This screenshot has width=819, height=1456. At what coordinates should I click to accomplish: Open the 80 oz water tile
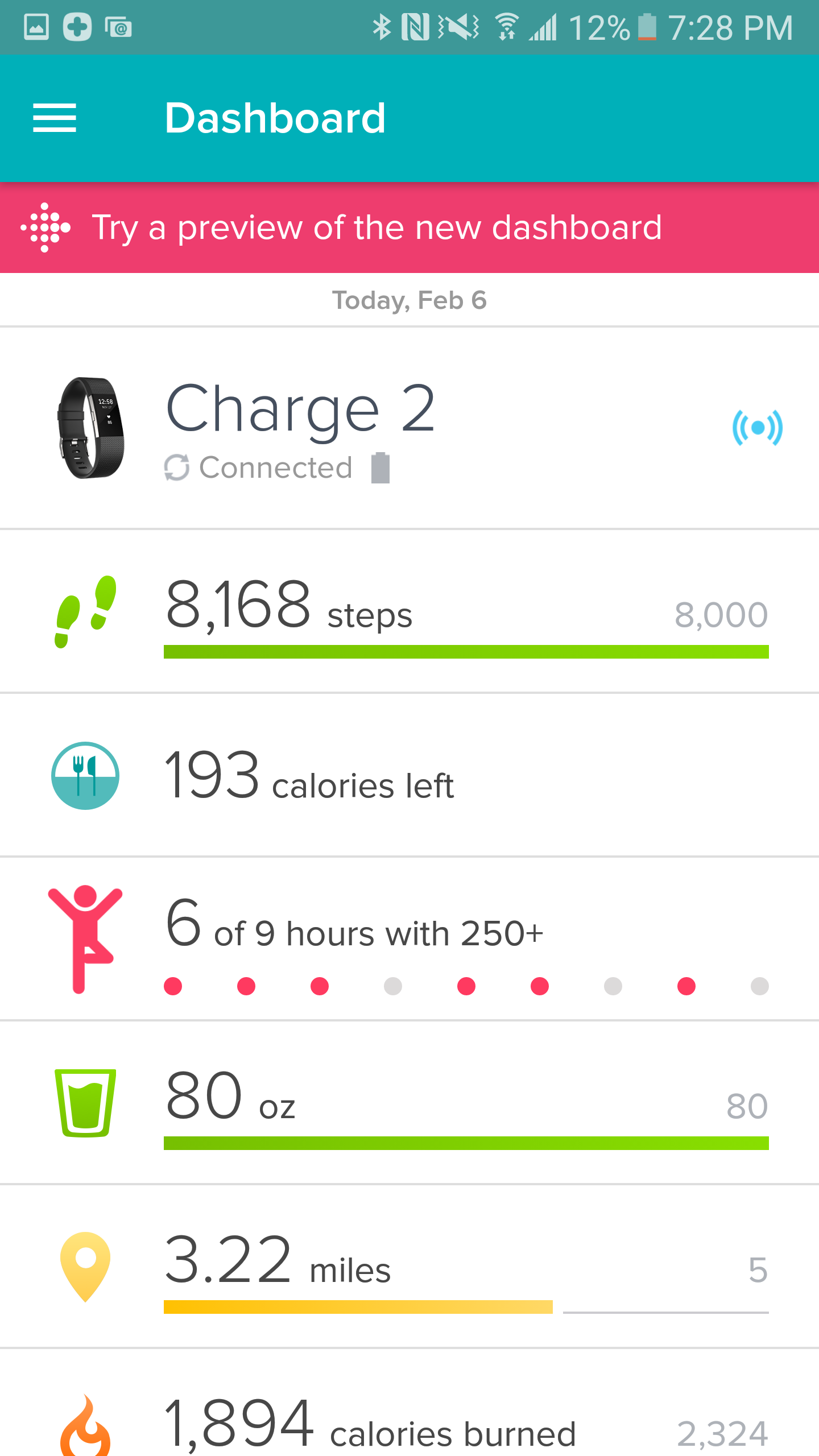(x=409, y=1102)
